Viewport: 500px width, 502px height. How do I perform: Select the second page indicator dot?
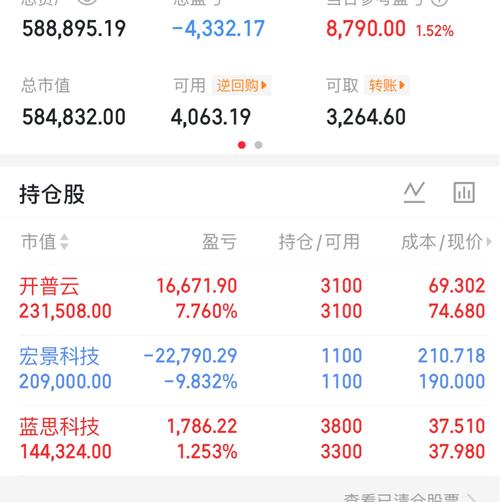pos(258,145)
